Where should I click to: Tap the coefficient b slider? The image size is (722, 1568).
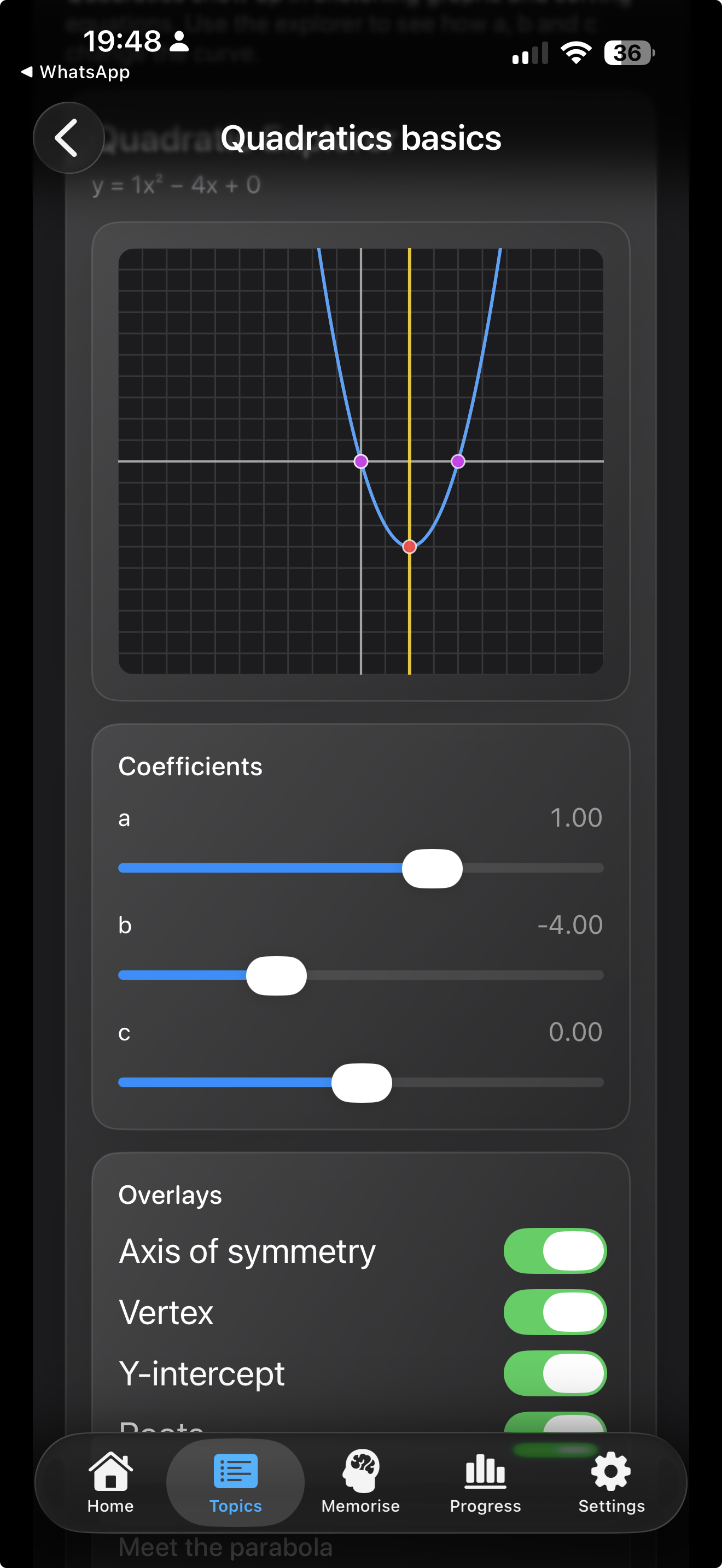pyautogui.click(x=276, y=976)
